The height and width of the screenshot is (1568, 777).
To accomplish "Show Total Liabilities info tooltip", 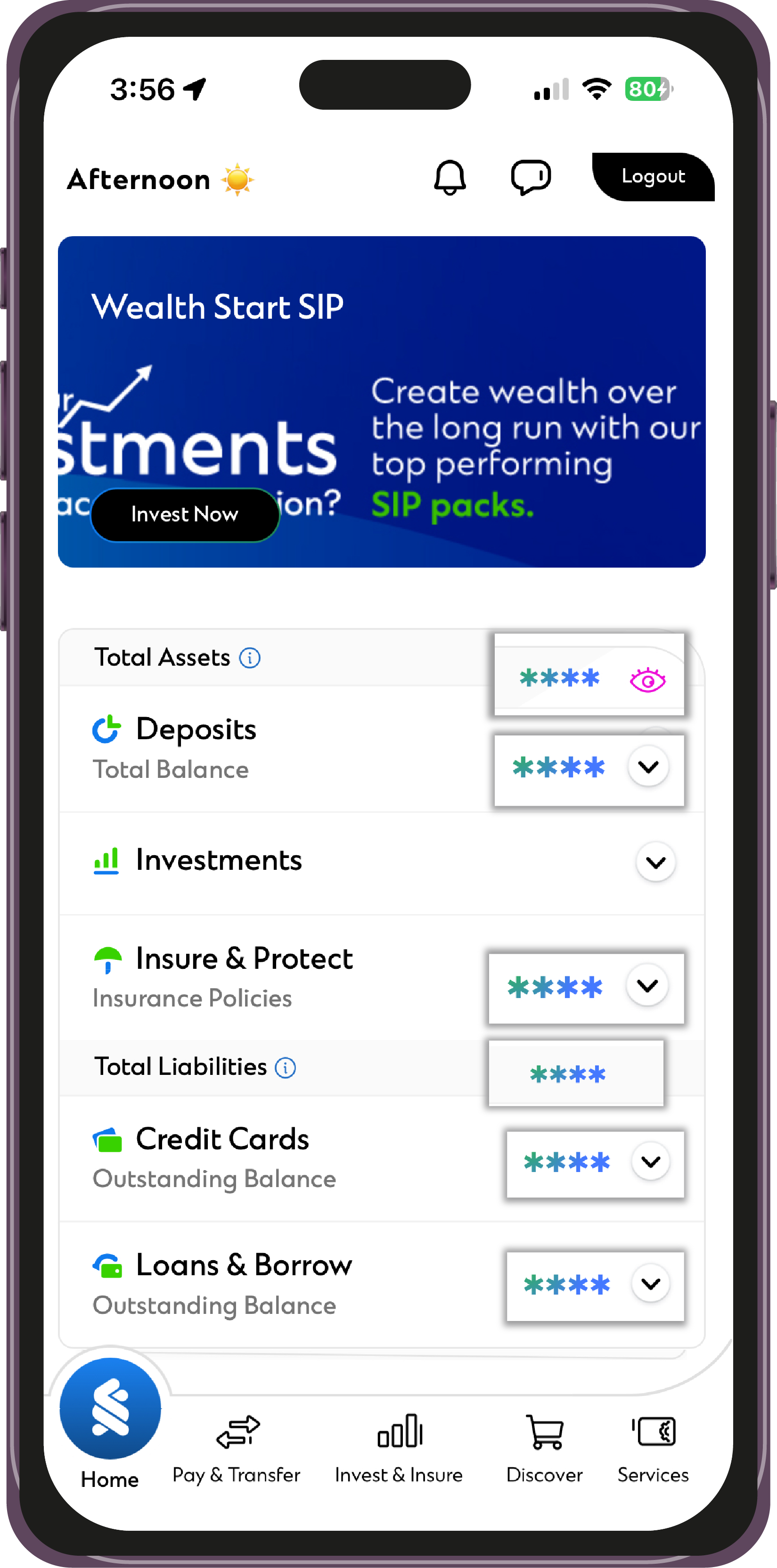I will 286,1068.
